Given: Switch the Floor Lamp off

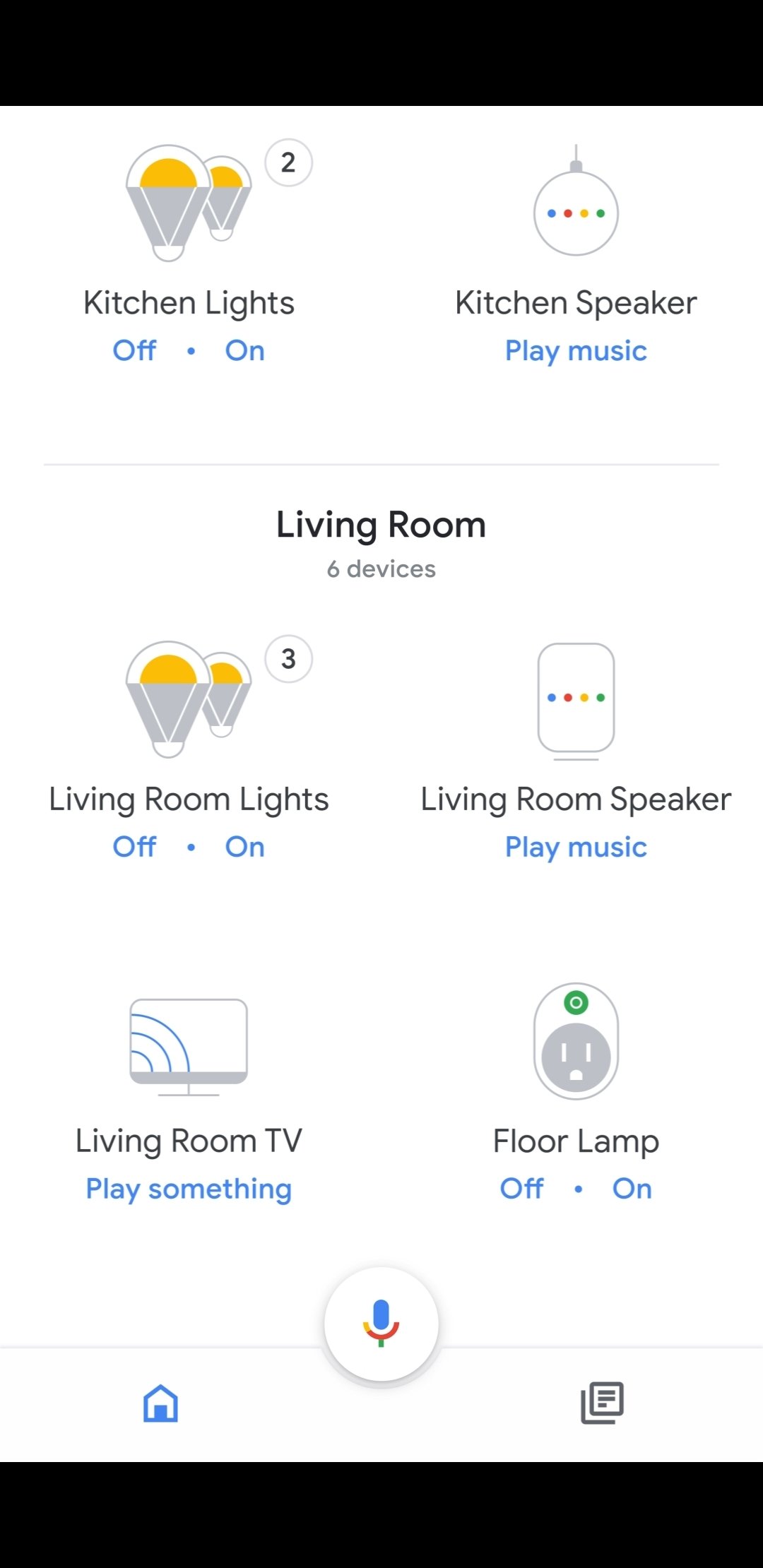Looking at the screenshot, I should [x=521, y=1189].
